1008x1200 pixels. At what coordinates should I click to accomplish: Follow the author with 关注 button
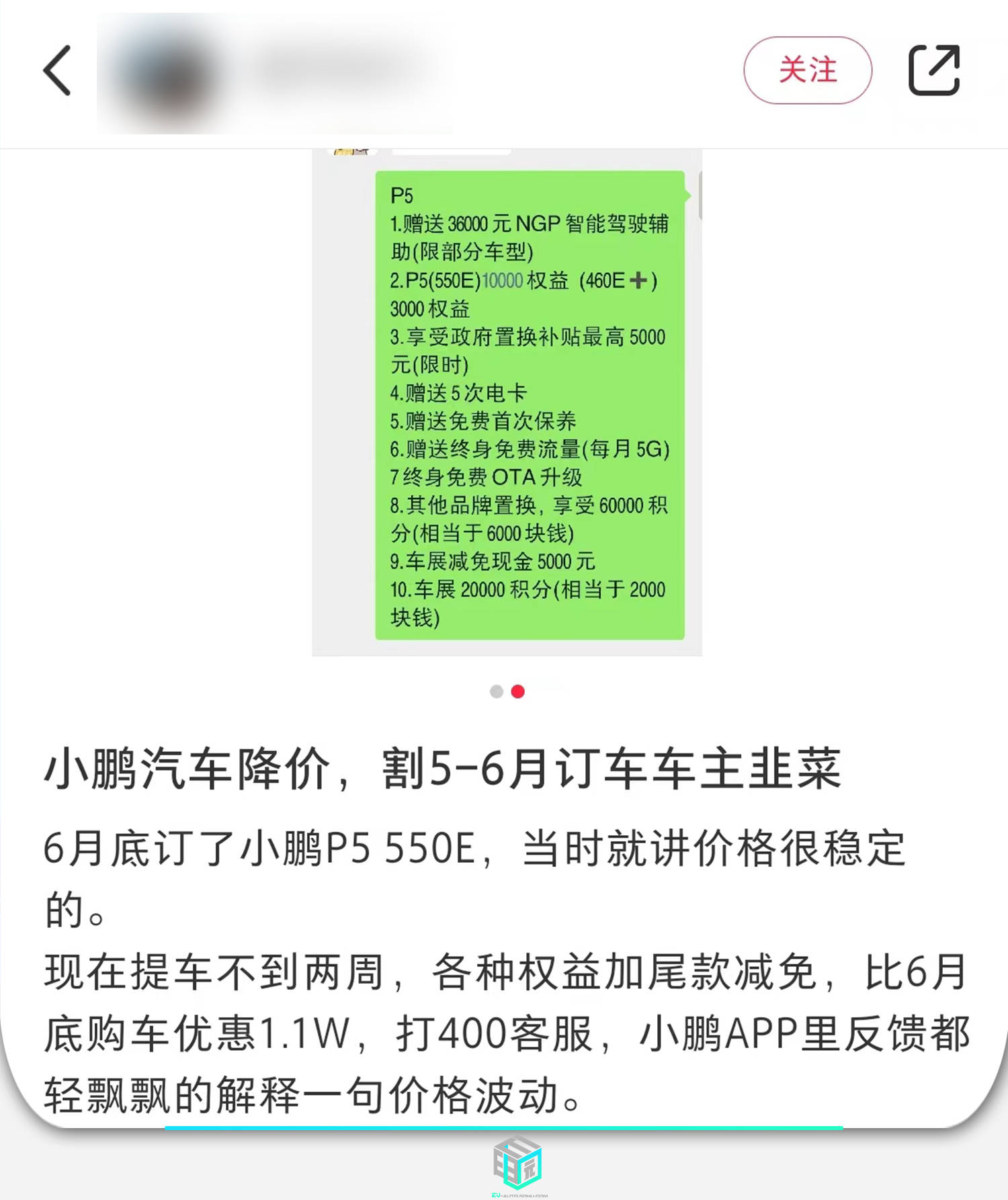pyautogui.click(x=807, y=71)
